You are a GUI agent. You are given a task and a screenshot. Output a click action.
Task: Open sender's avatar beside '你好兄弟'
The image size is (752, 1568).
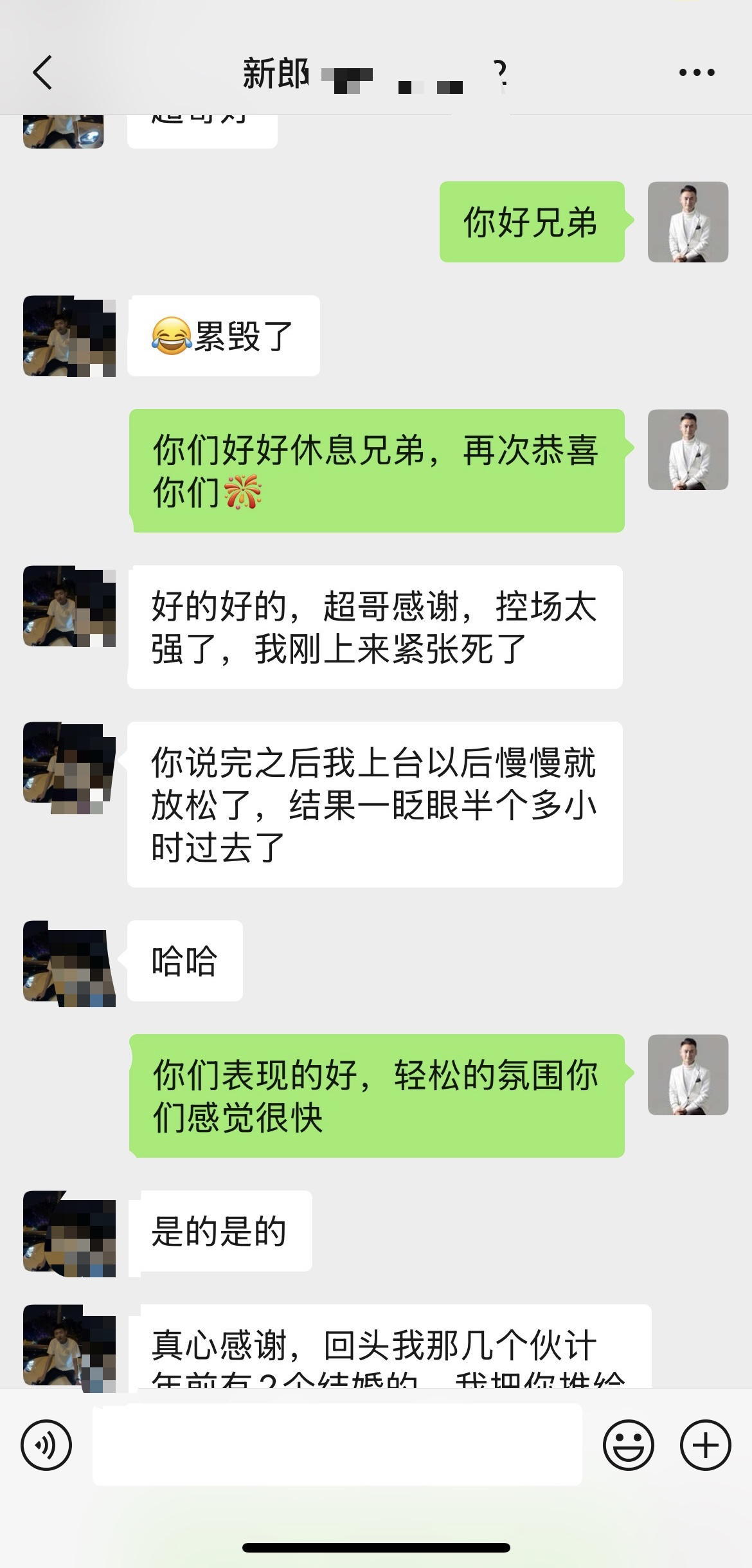point(688,222)
